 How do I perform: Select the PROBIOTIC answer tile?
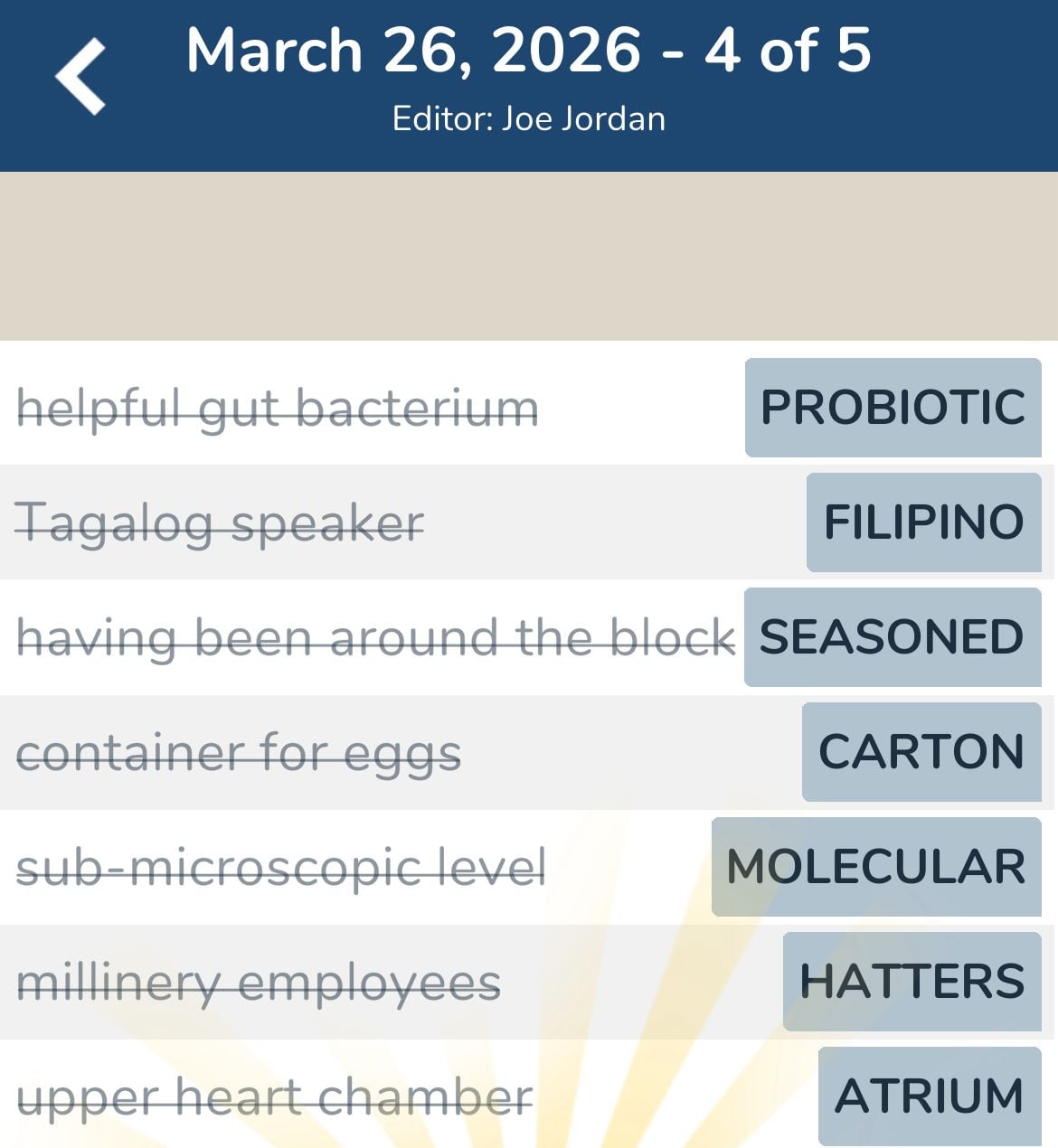coord(890,408)
